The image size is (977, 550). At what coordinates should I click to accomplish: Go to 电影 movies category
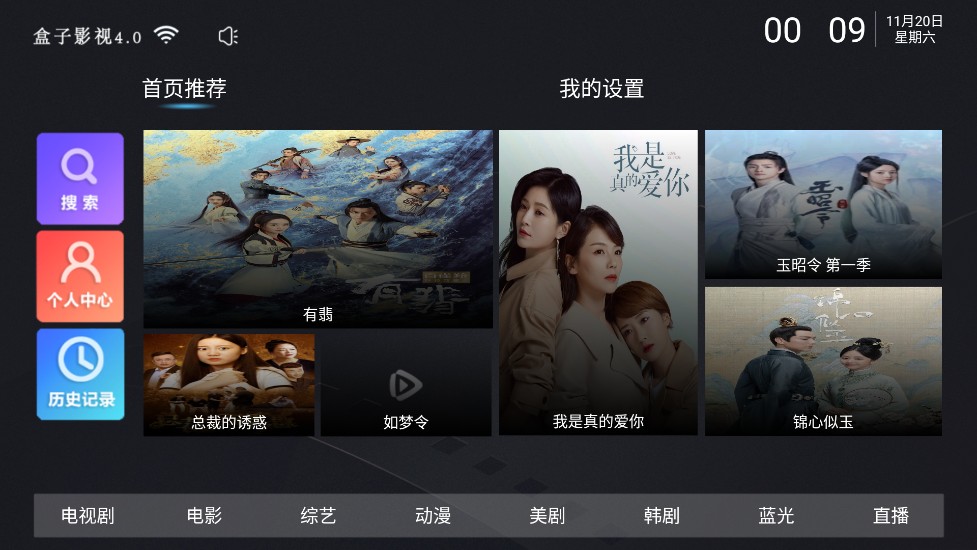click(204, 516)
